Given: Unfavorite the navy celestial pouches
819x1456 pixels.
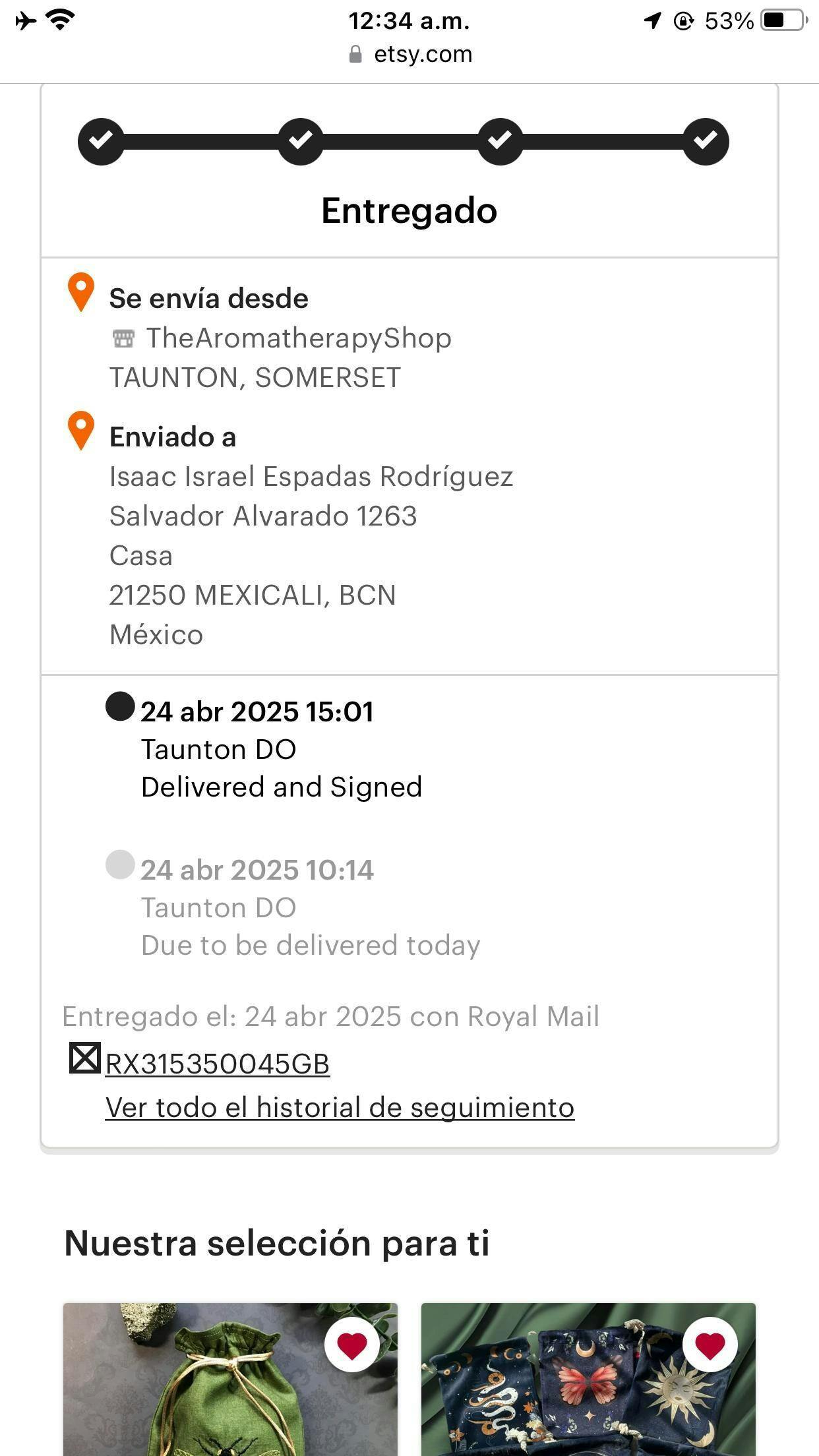Looking at the screenshot, I should point(710,1345).
